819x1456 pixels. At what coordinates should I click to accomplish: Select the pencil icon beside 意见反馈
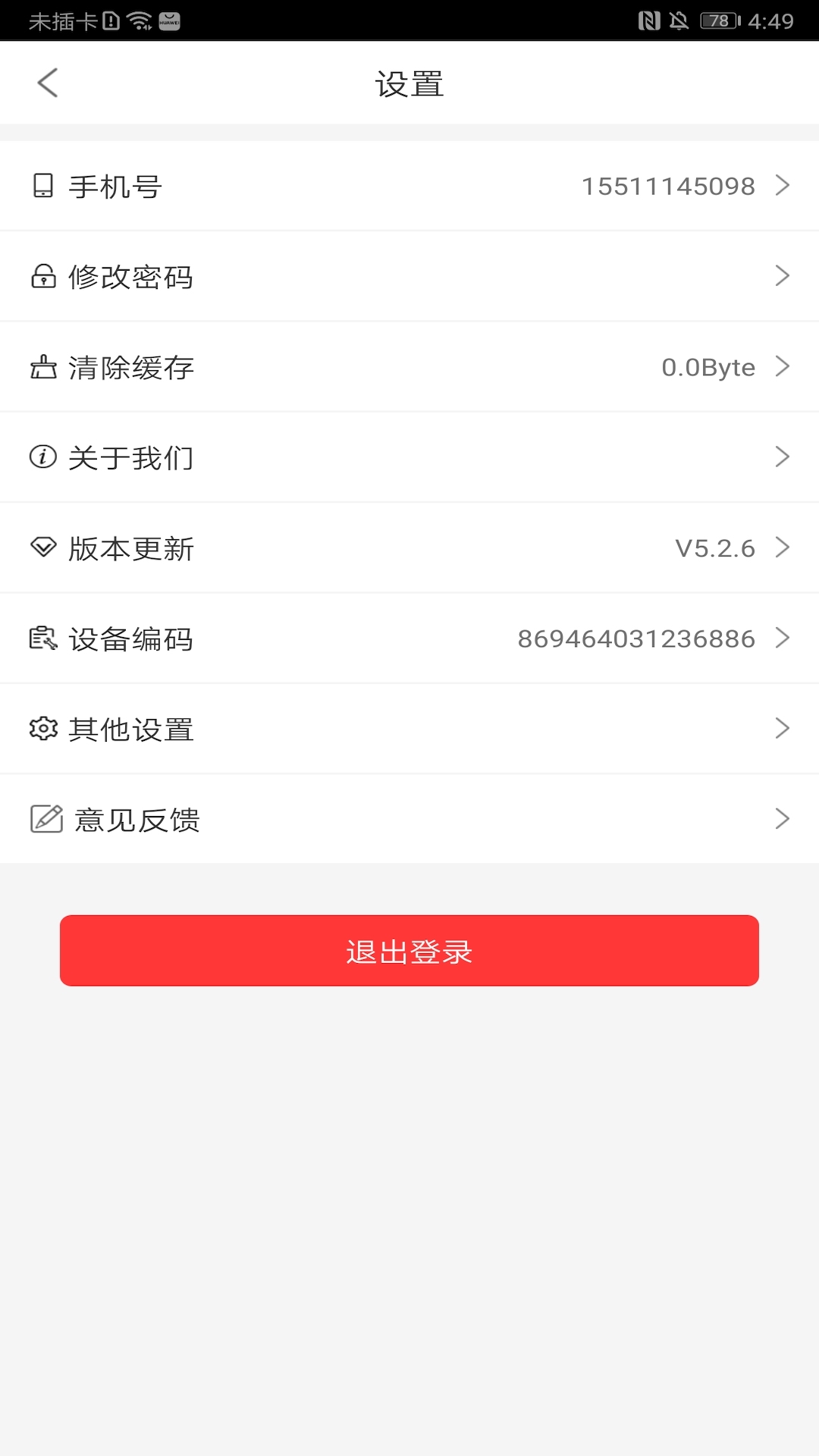click(45, 819)
